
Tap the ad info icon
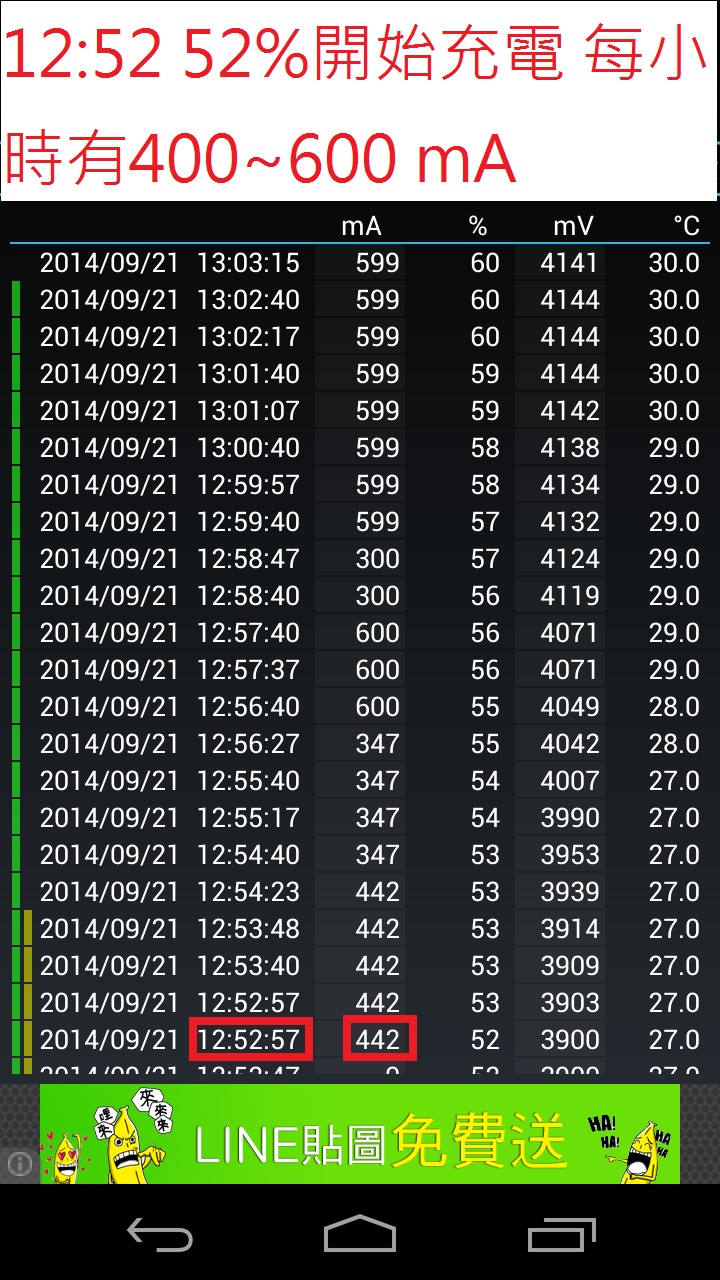pos(19,1163)
